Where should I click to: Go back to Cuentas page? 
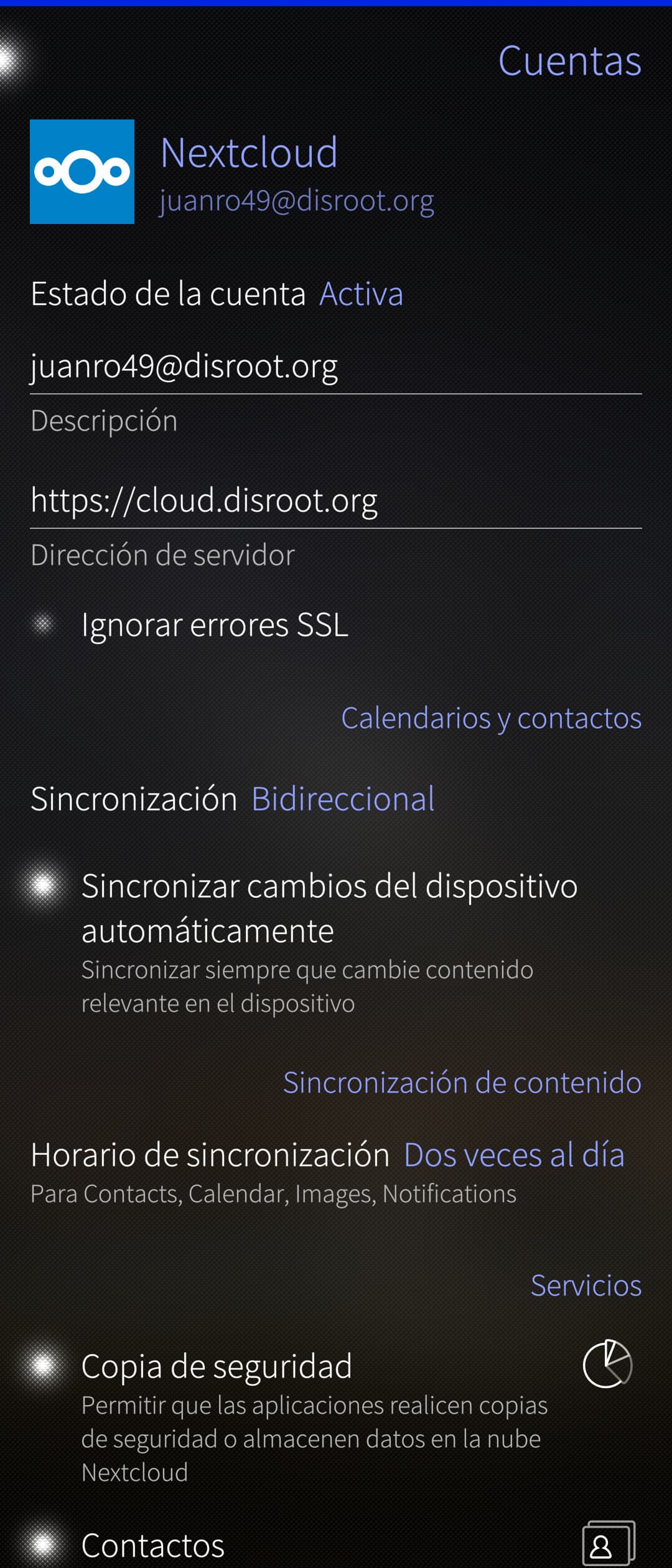pyautogui.click(x=569, y=61)
